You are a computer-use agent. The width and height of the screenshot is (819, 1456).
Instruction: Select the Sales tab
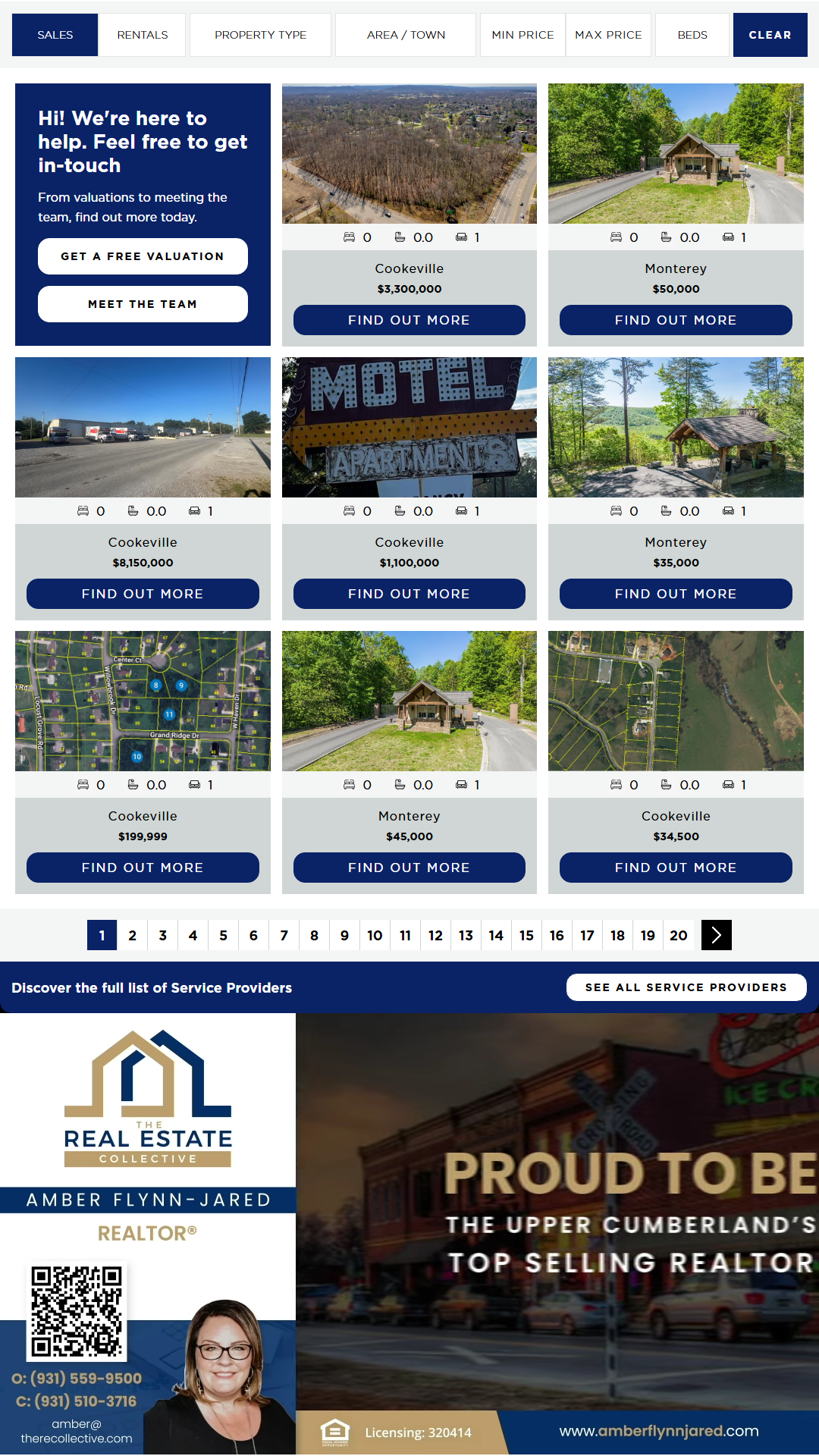[x=55, y=35]
